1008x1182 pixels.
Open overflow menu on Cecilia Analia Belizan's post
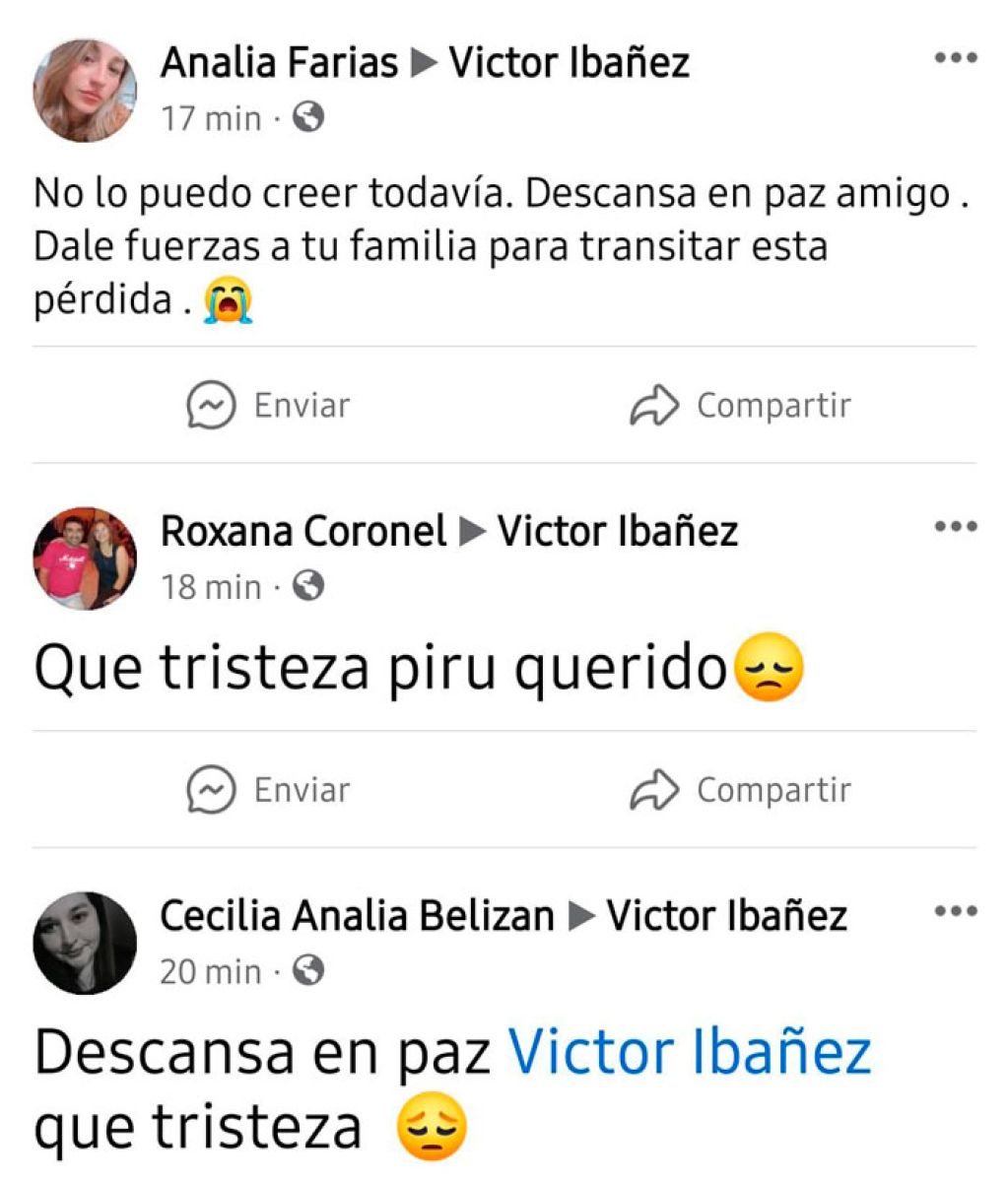click(x=955, y=911)
